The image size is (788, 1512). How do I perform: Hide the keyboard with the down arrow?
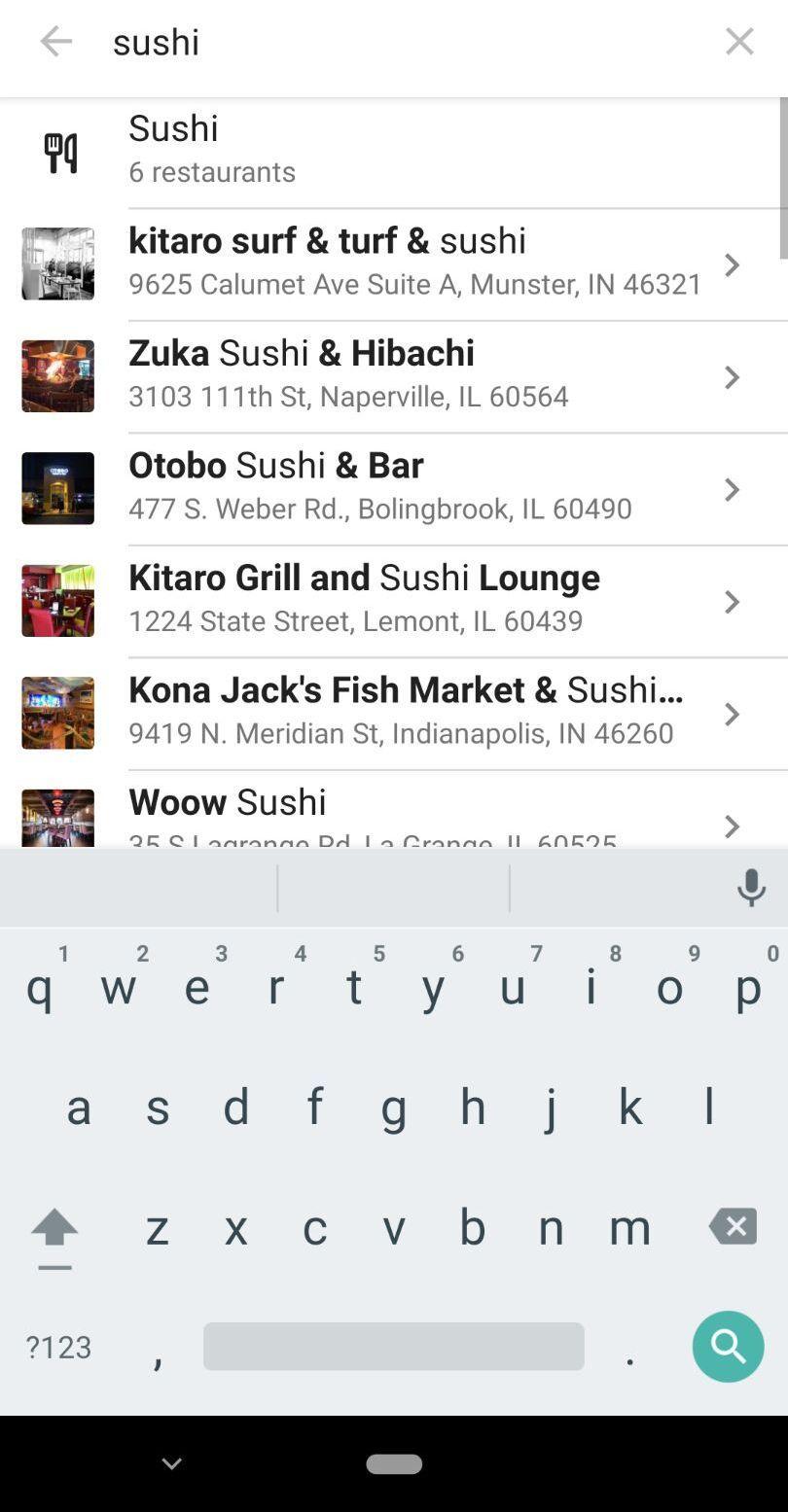click(171, 1463)
